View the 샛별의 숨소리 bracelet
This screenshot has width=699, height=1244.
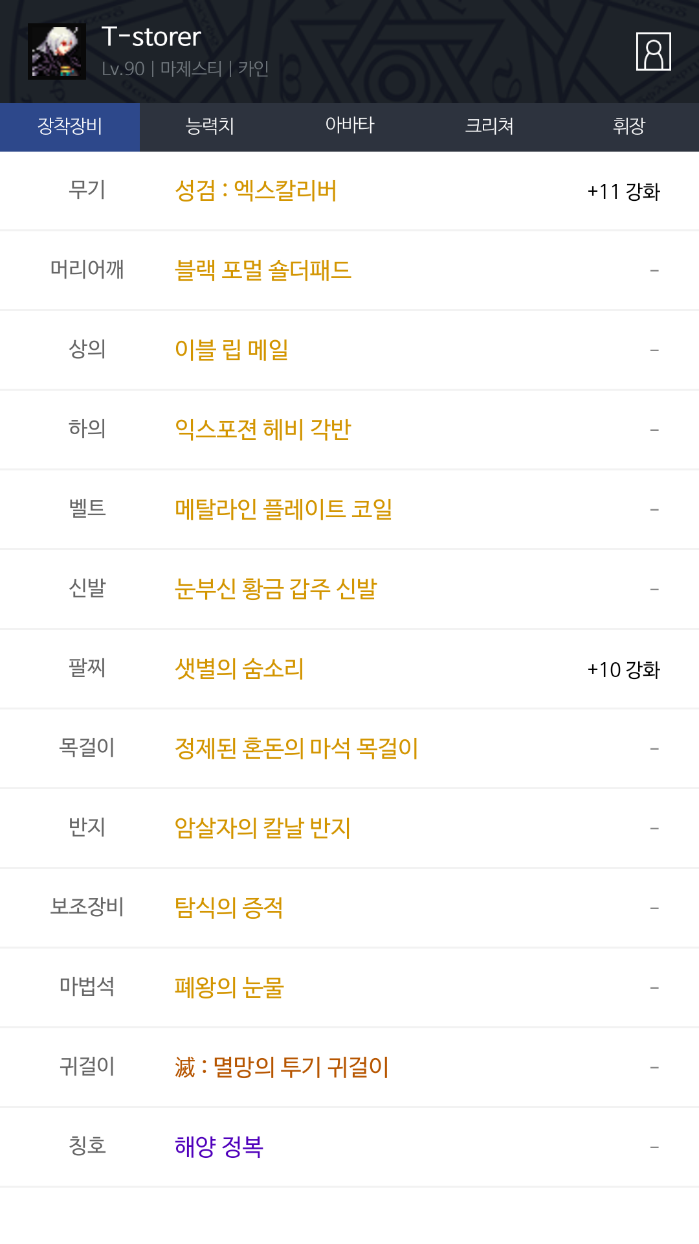click(239, 669)
